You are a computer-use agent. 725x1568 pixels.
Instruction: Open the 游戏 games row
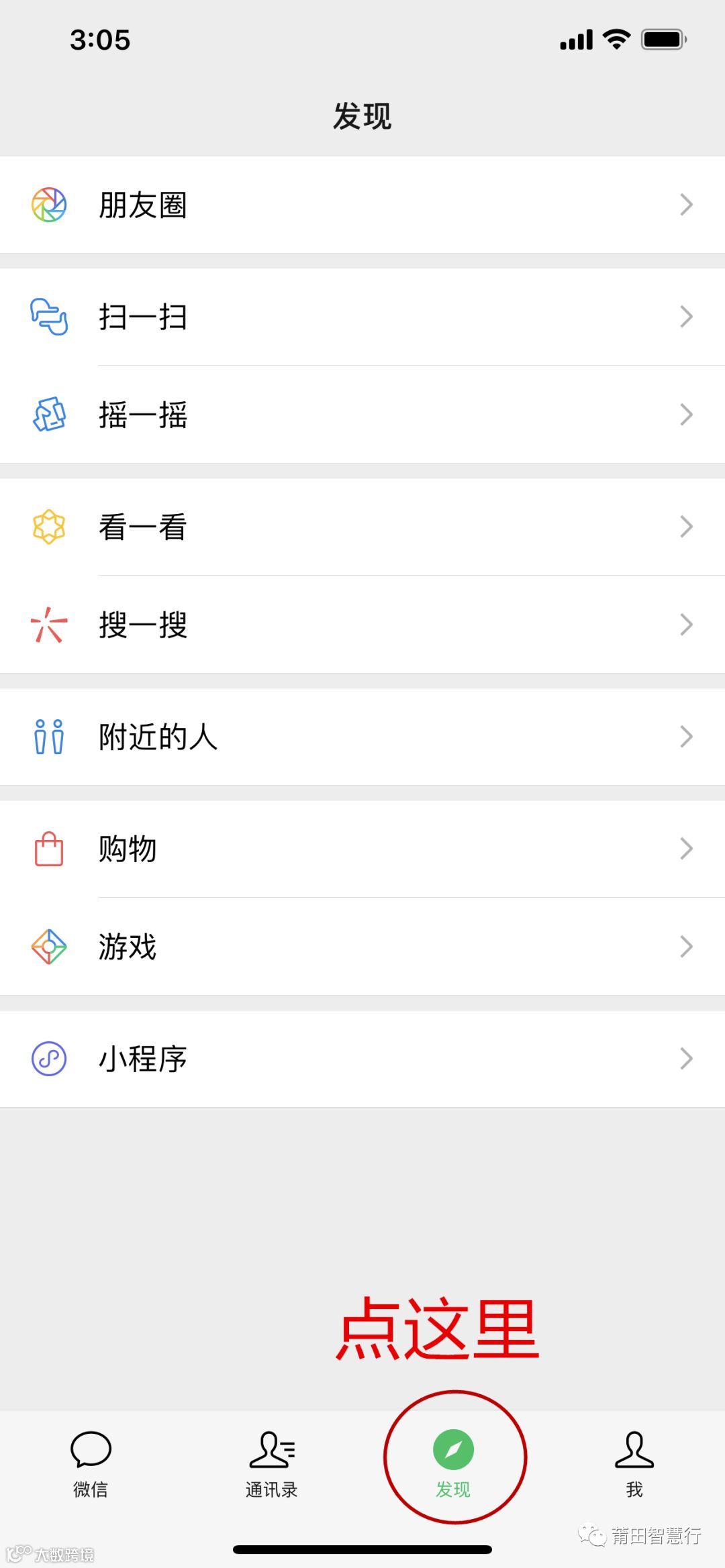(x=362, y=947)
